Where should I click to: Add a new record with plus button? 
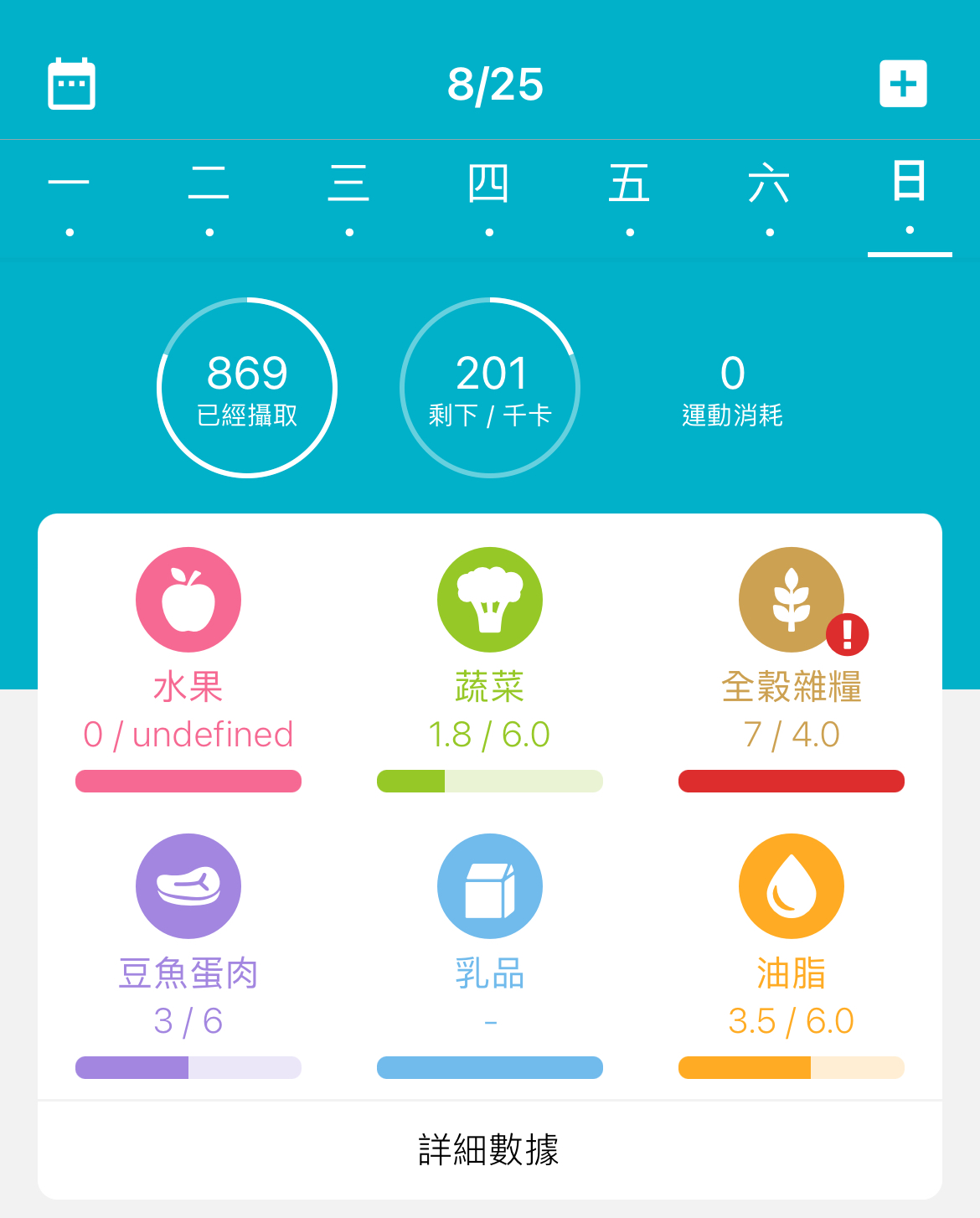pos(903,84)
